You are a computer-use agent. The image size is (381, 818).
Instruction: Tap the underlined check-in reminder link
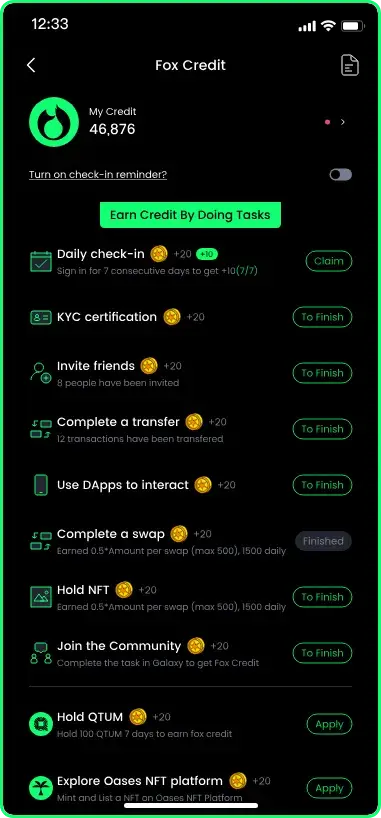(x=98, y=175)
